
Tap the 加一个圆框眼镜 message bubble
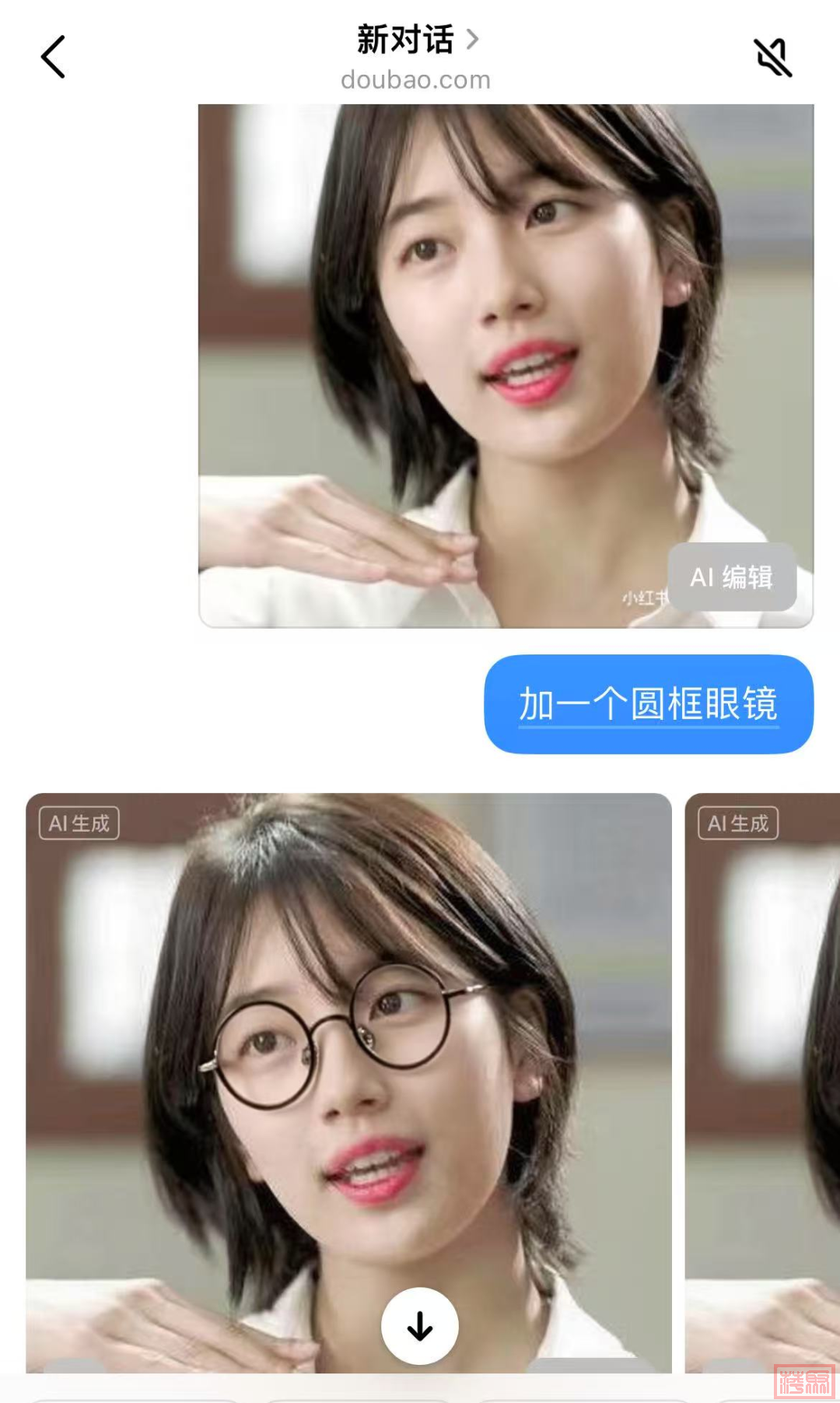[x=649, y=704]
